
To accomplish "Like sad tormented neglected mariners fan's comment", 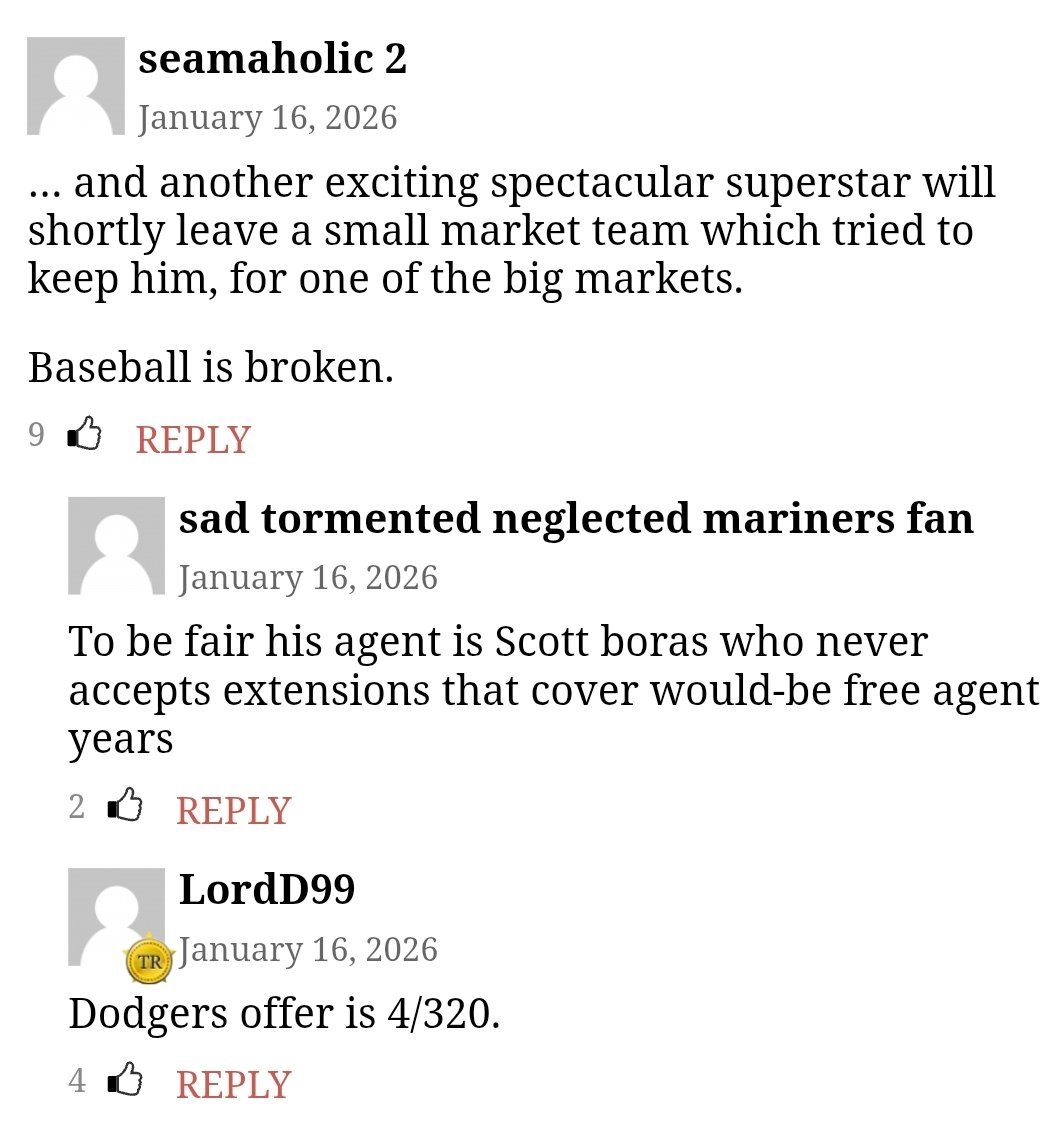I will click(x=126, y=806).
